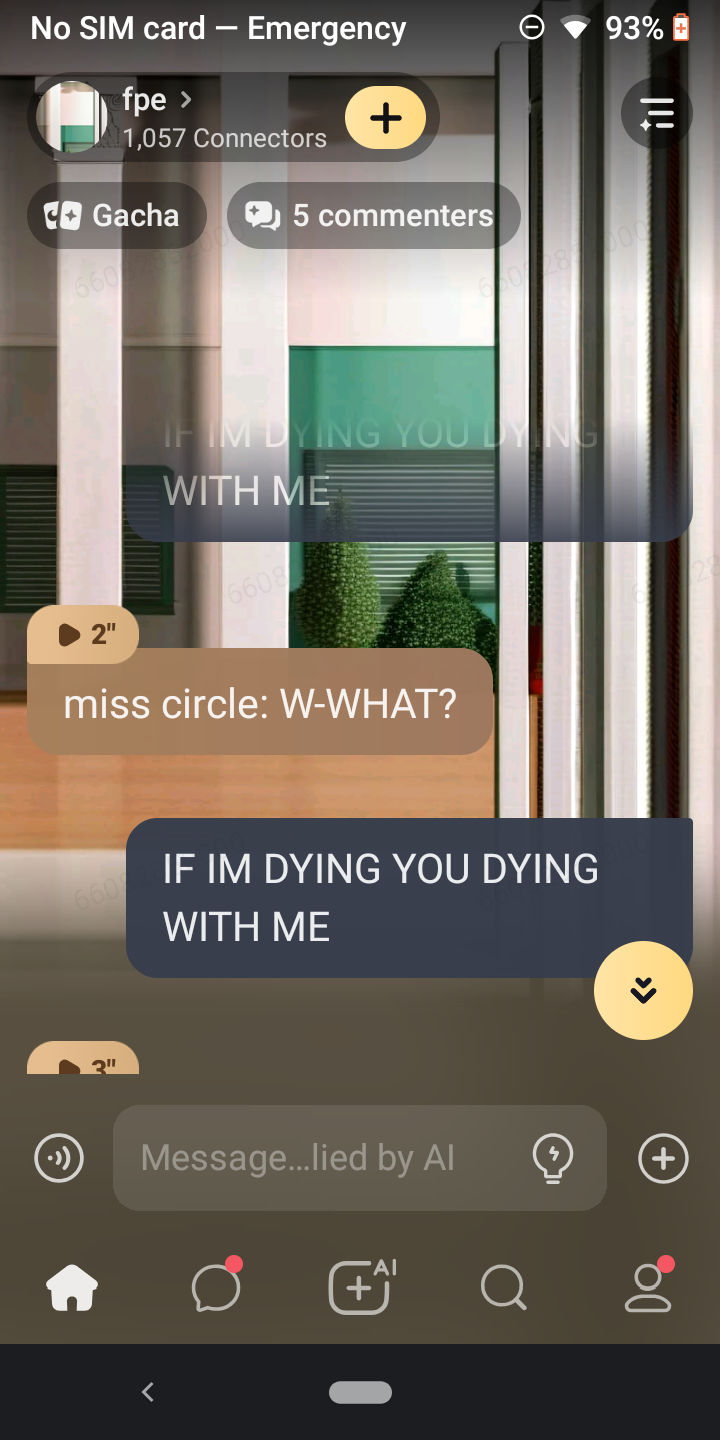Open the plus attachments icon
Viewport: 720px width, 1440px height.
[x=663, y=1158]
